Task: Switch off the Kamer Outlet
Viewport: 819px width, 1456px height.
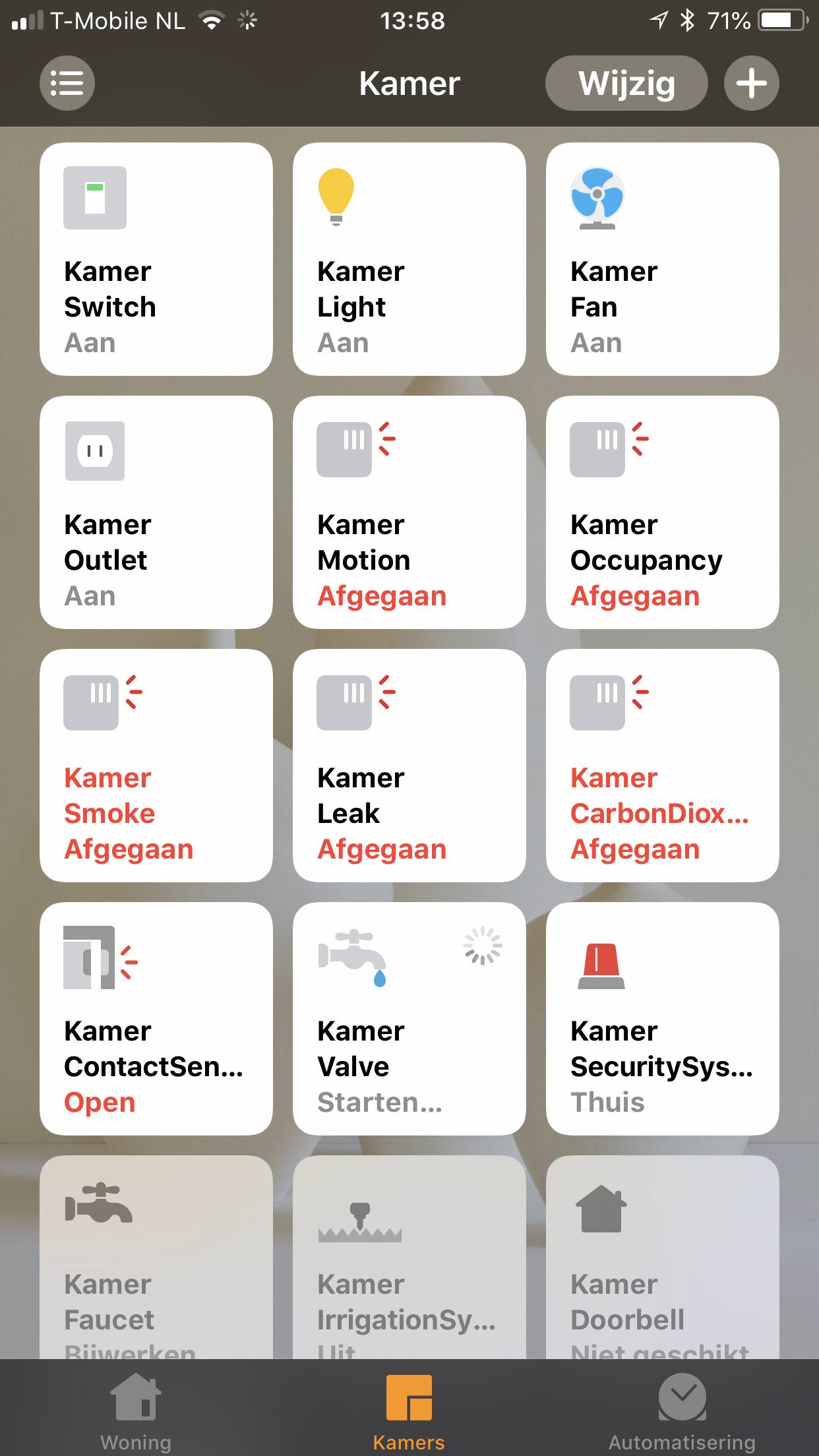Action: pyautogui.click(x=156, y=512)
